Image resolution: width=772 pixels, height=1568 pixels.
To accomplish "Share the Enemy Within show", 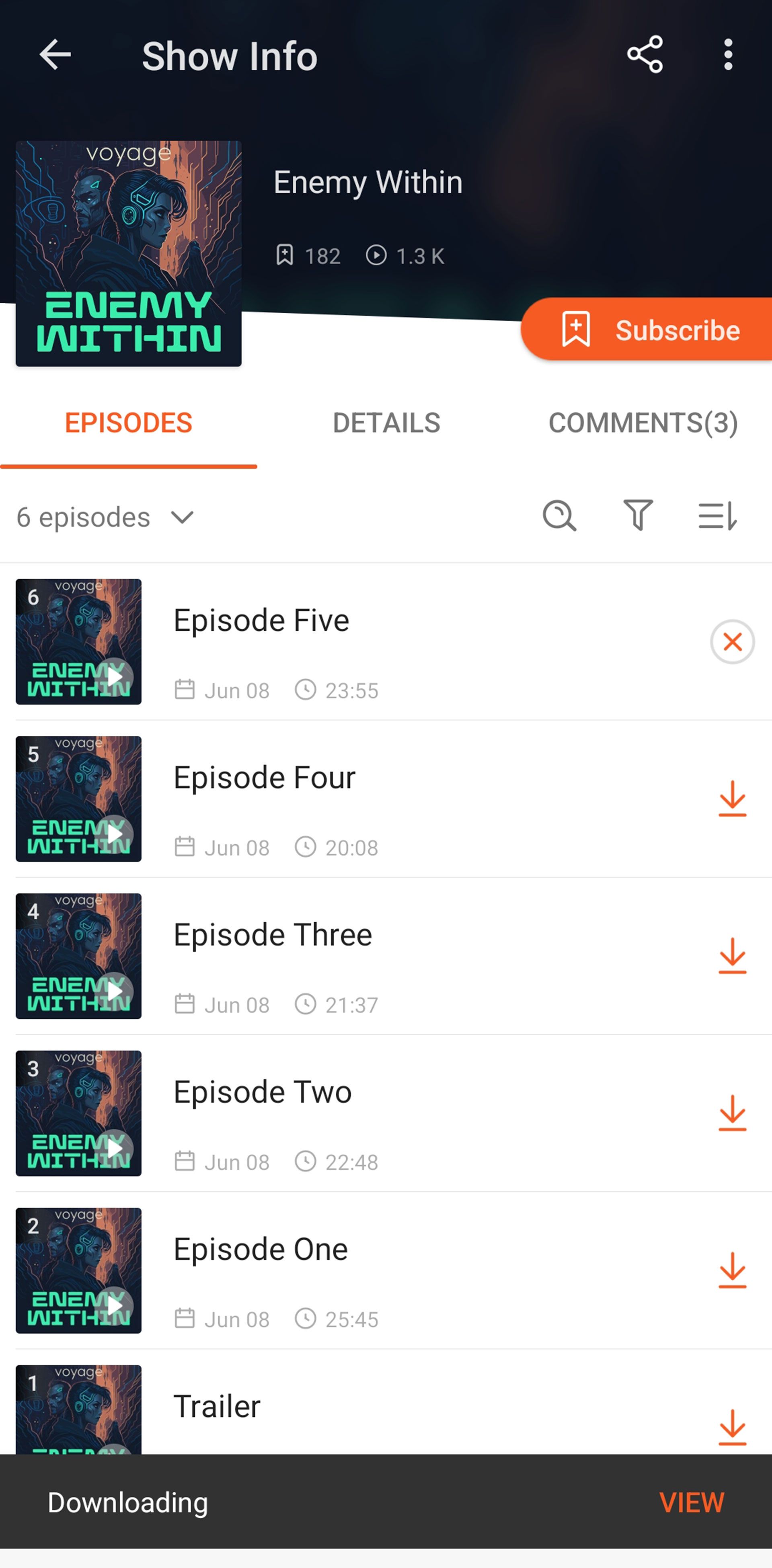I will tap(645, 55).
